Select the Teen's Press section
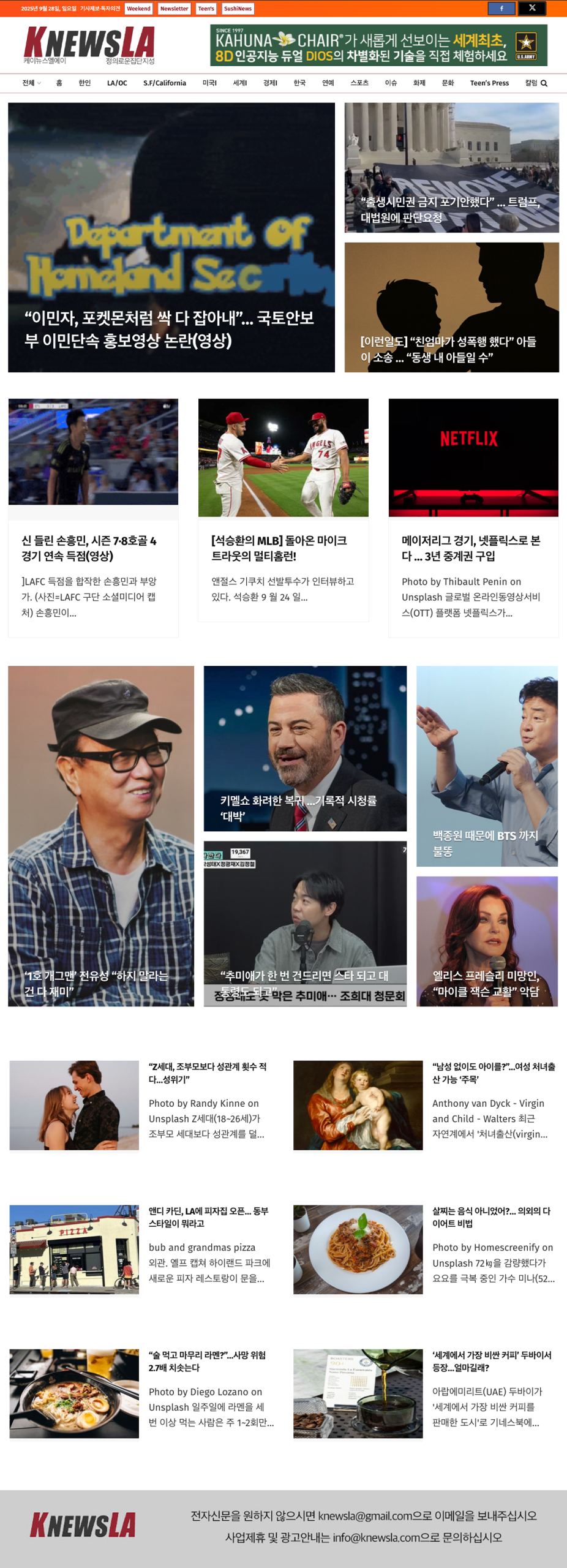Screen dimensions: 567x1568 [489, 83]
